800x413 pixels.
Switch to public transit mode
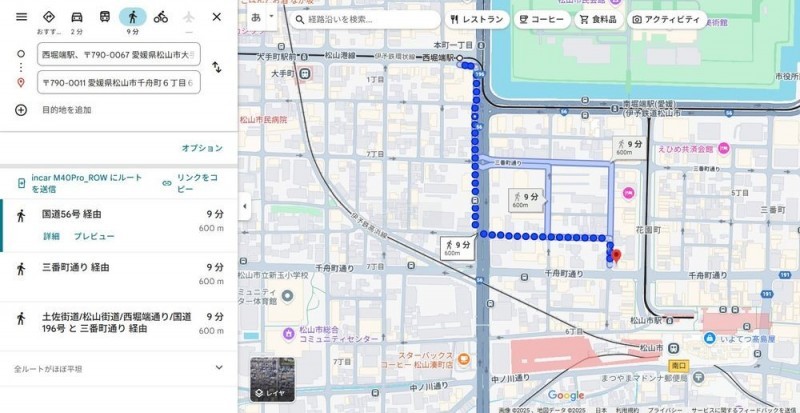105,17
